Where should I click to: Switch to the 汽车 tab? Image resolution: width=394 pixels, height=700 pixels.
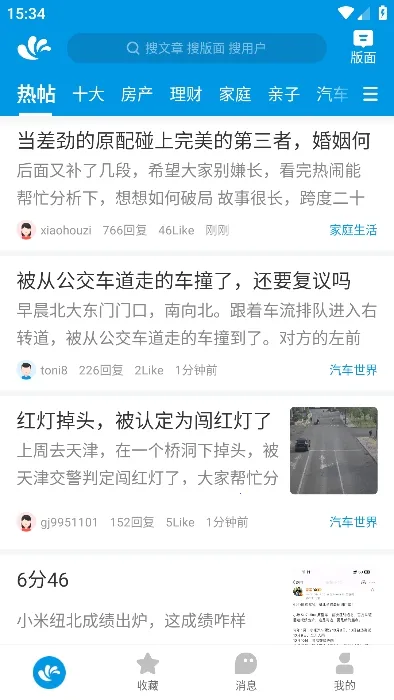click(332, 94)
